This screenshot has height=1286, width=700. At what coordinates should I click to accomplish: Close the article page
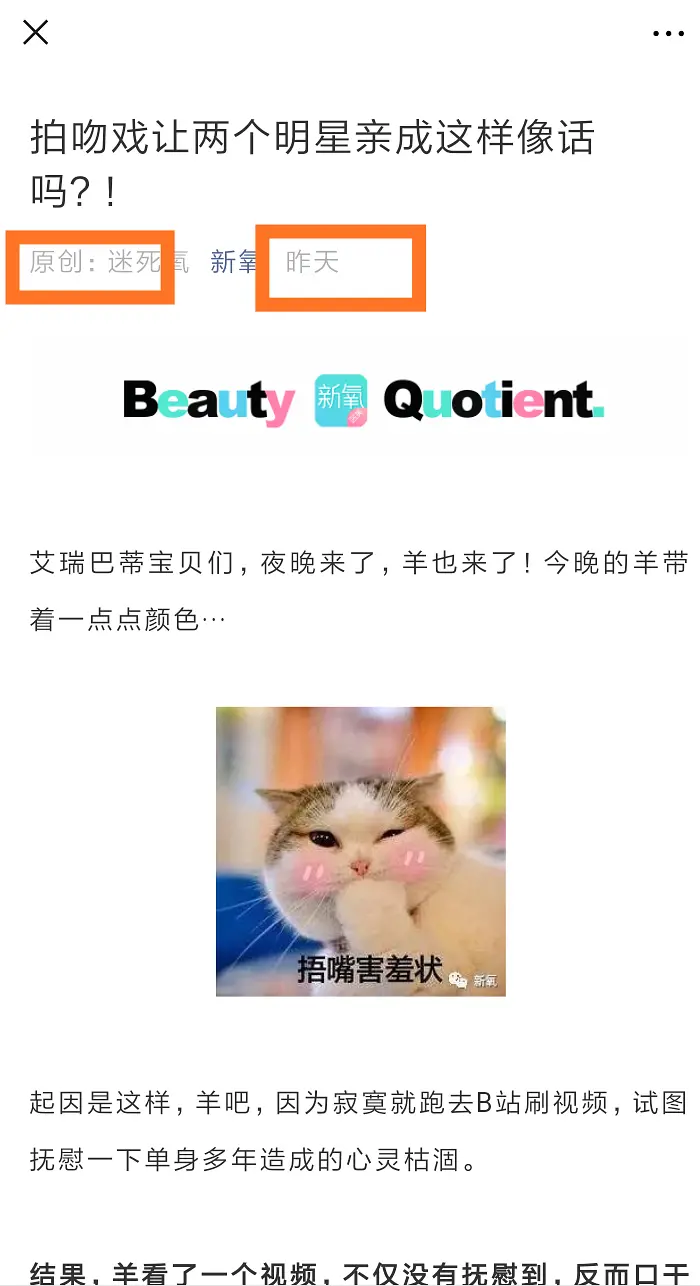35,33
